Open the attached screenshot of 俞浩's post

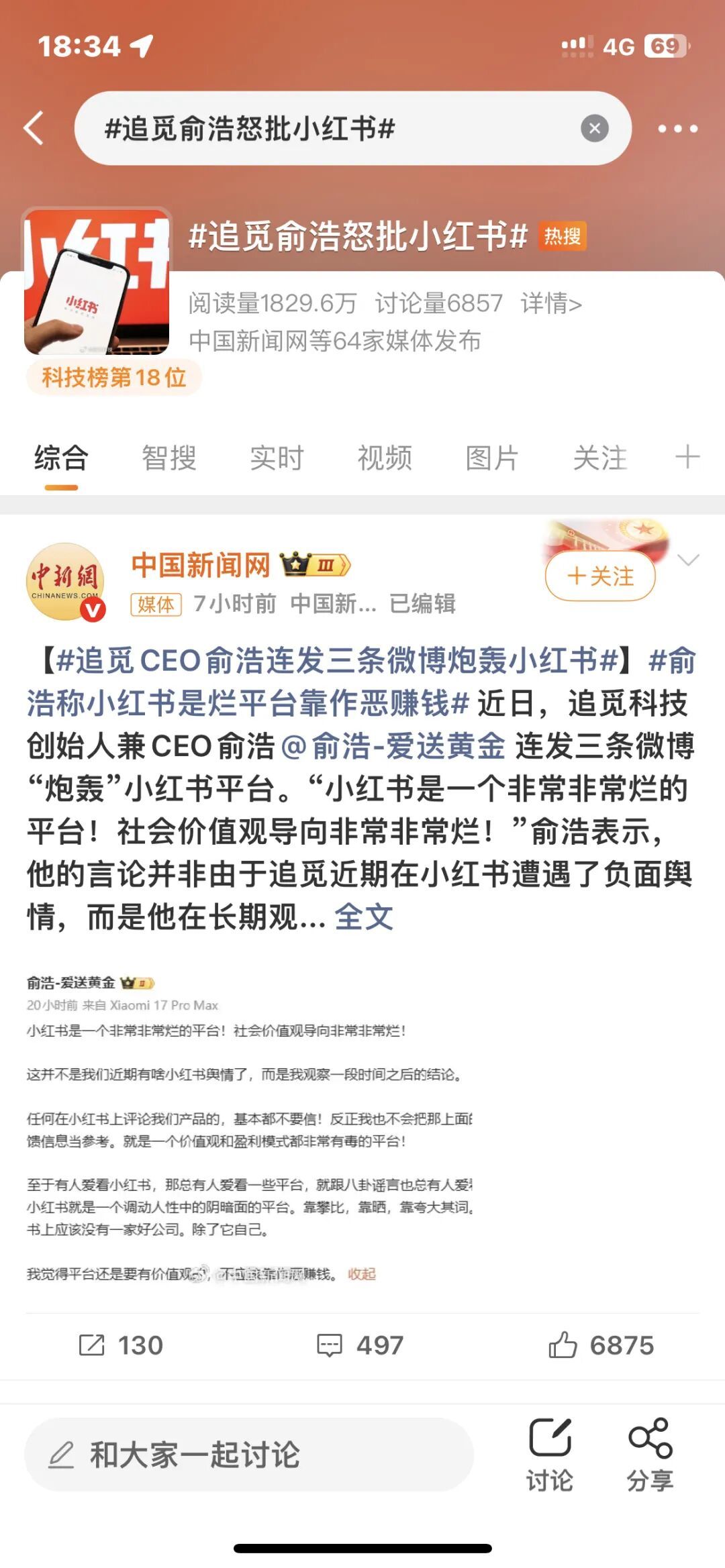click(x=250, y=1128)
